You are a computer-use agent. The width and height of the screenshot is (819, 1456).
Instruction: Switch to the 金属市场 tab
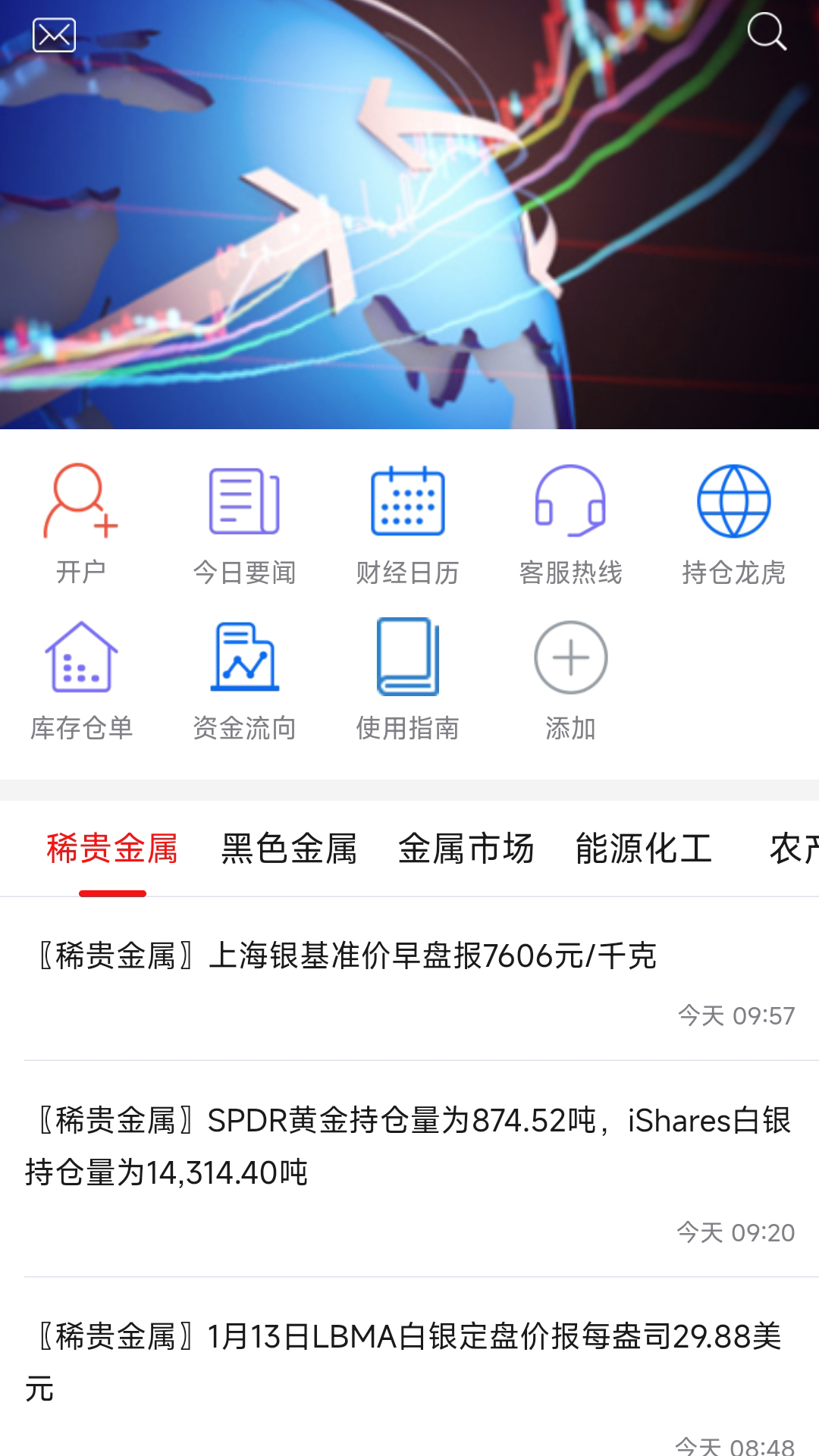click(466, 849)
